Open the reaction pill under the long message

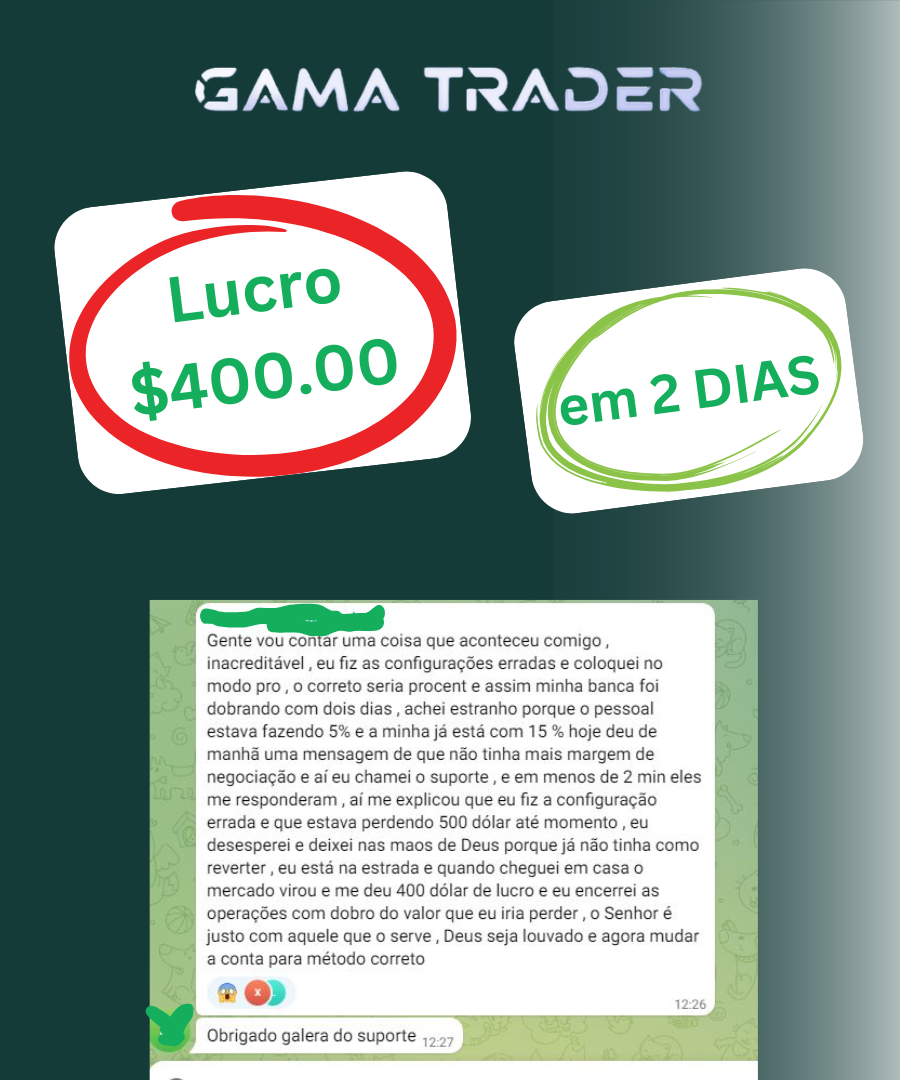[x=248, y=991]
